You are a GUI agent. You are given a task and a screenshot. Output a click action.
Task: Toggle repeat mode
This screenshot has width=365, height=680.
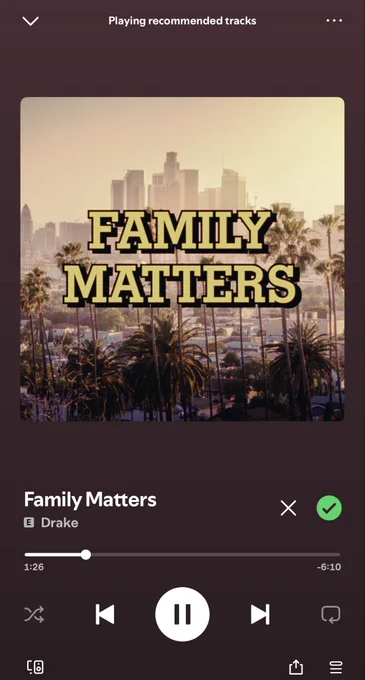pyautogui.click(x=331, y=615)
